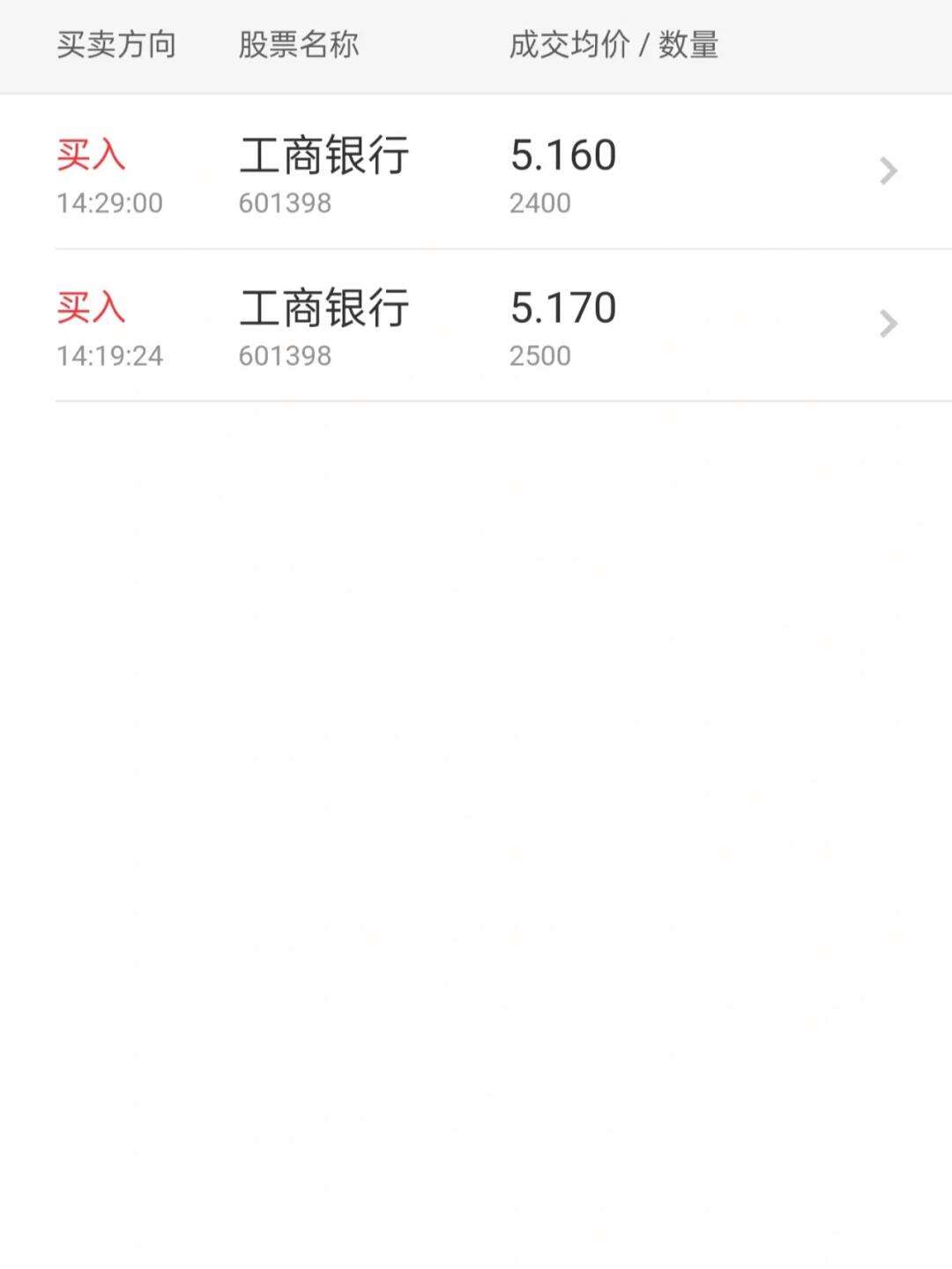
Task: Click the timestamp 14:29:00
Action: point(109,204)
